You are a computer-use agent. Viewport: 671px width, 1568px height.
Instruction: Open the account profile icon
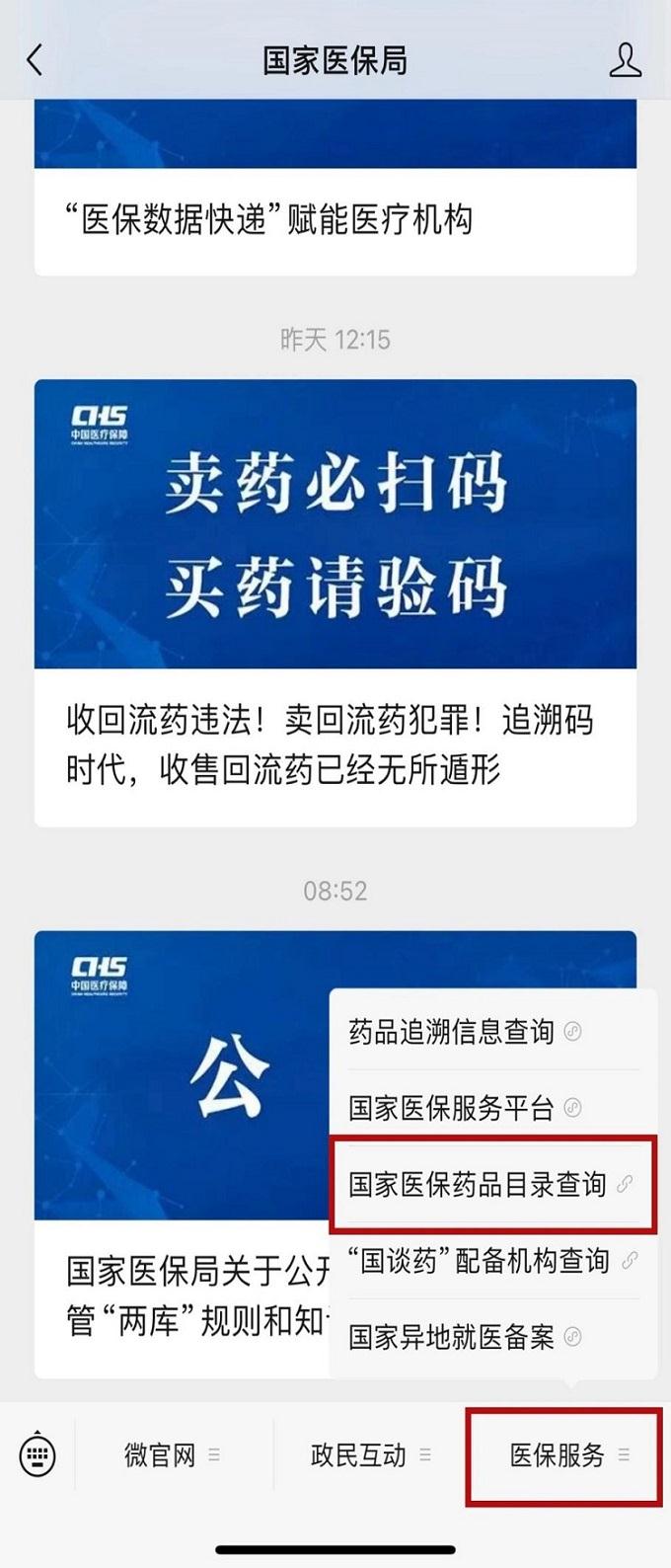(x=625, y=60)
